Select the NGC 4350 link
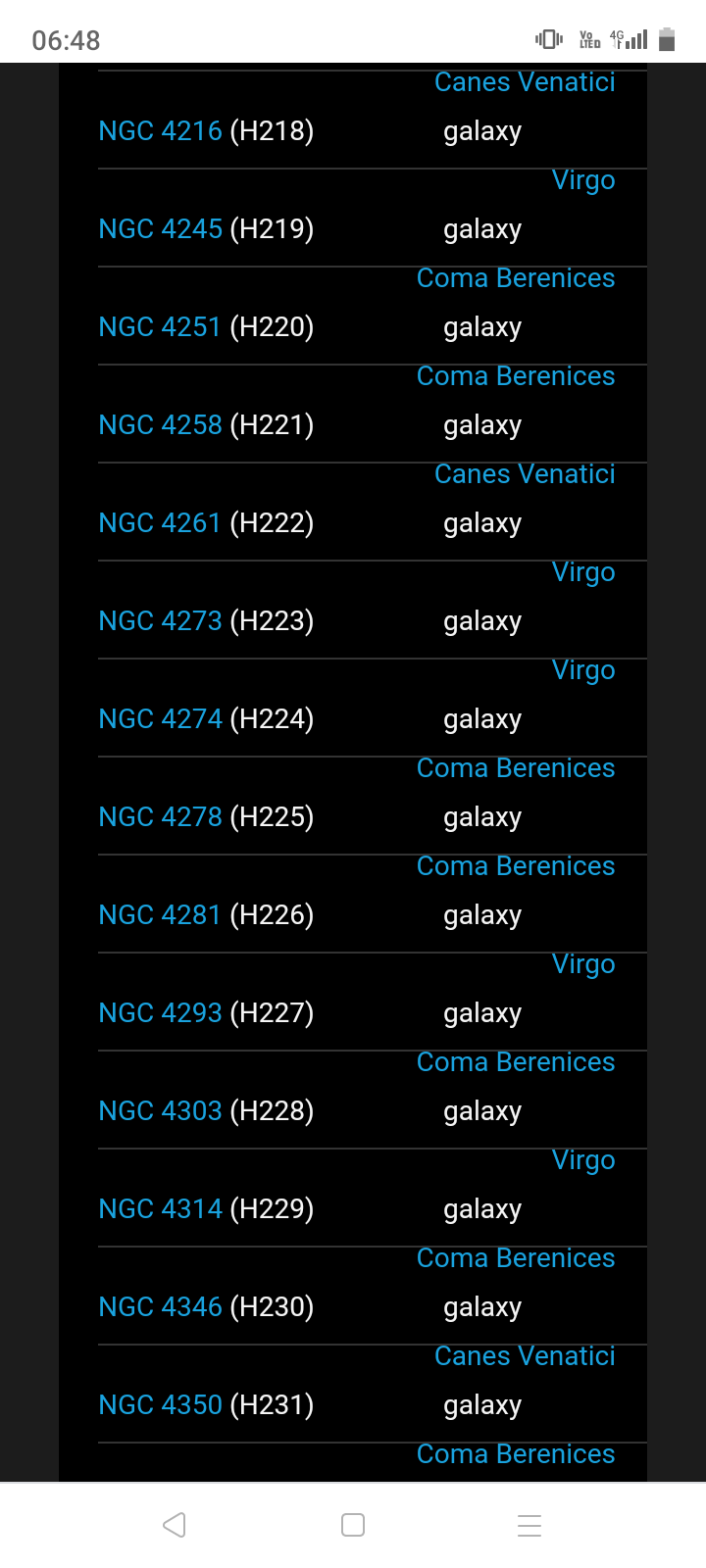The width and height of the screenshot is (706, 1568). 161,1405
